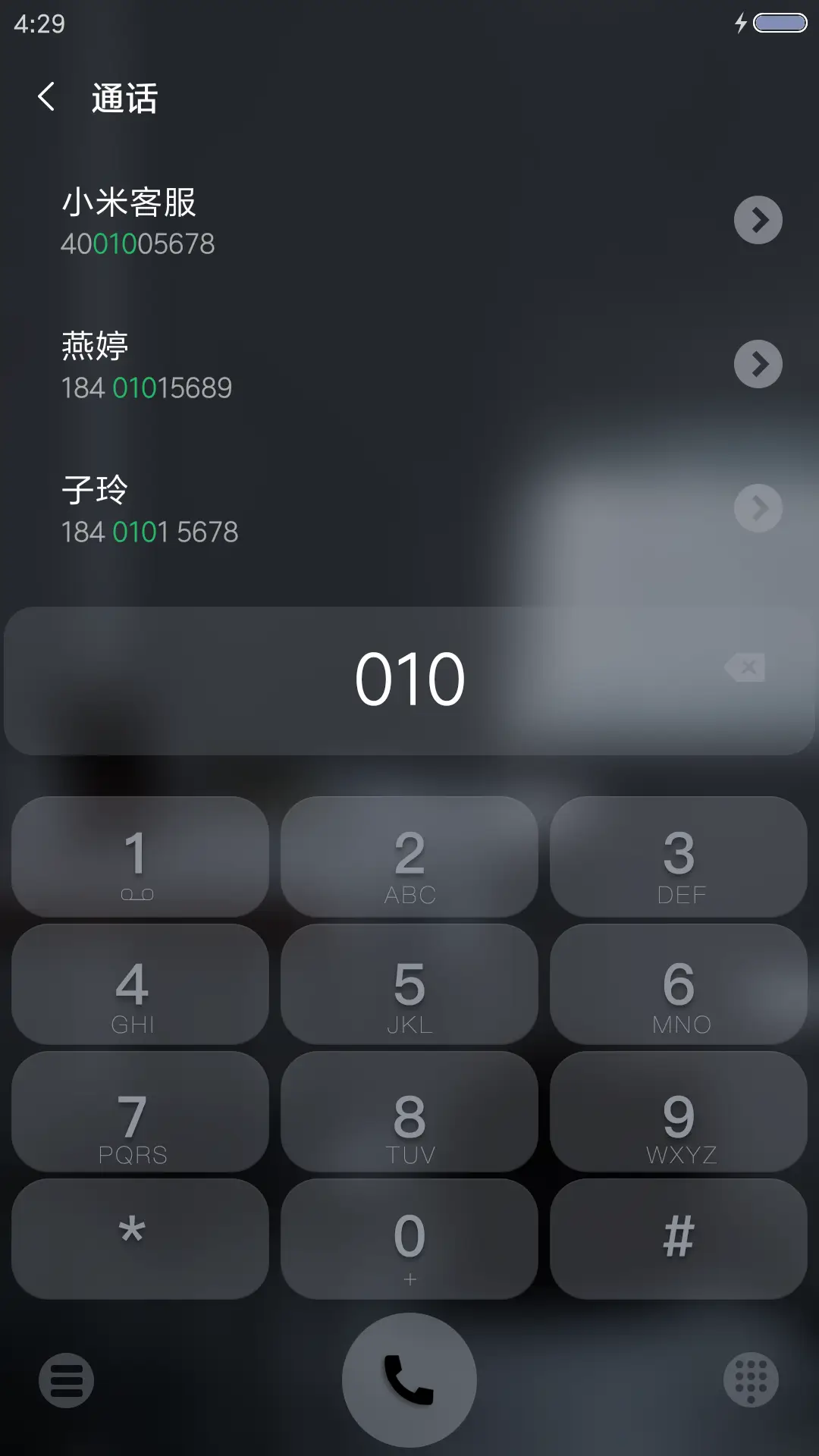Expand details for 小米客服 contact
The width and height of the screenshot is (819, 1456).
pyautogui.click(x=758, y=220)
